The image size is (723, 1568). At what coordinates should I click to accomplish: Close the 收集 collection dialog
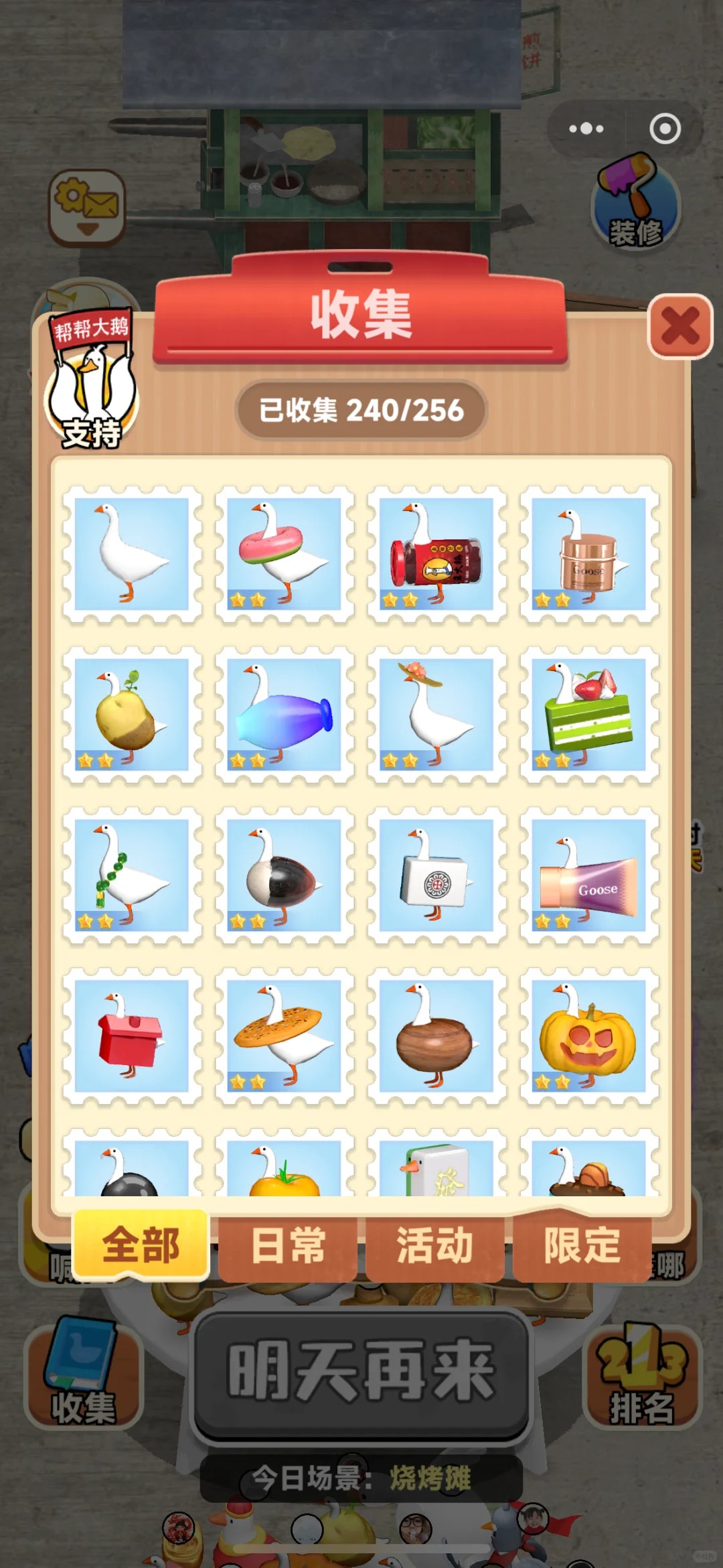point(679,326)
